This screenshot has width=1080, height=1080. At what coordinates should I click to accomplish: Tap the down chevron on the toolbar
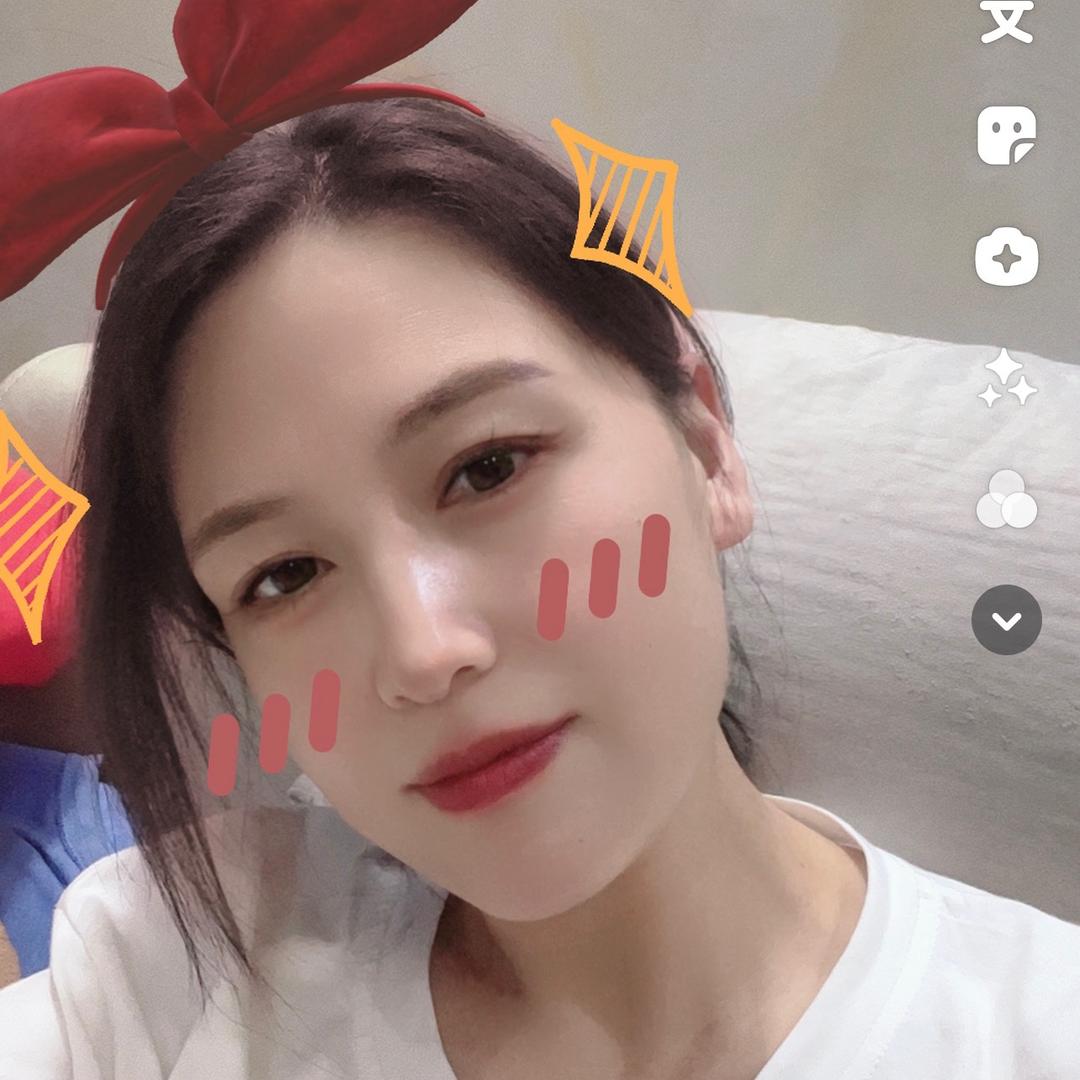pos(1006,620)
